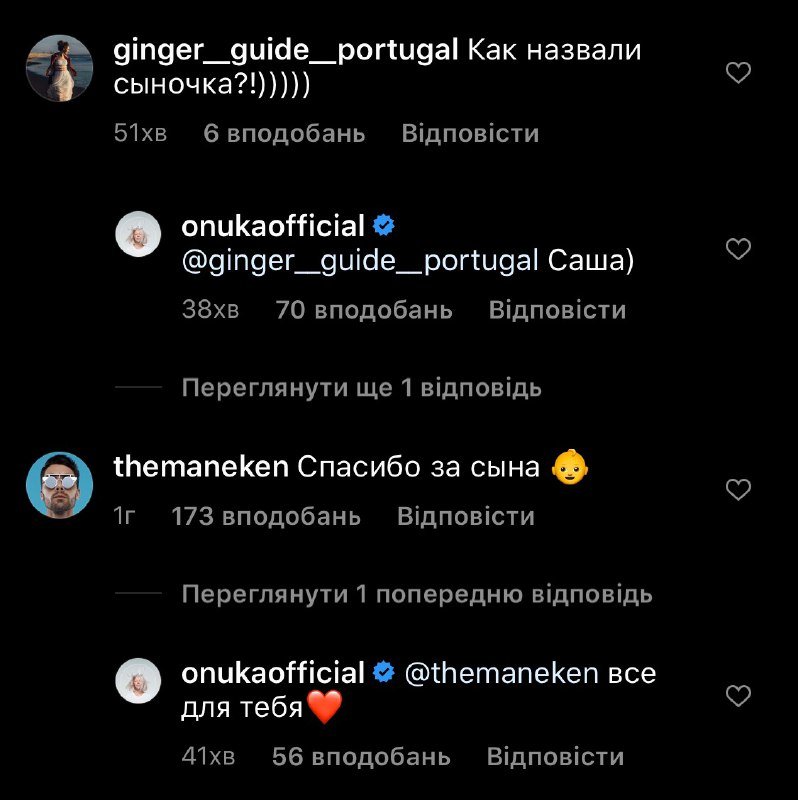This screenshot has height=800, width=798.
Task: Open themaneken's profile avatar
Action: 59,484
